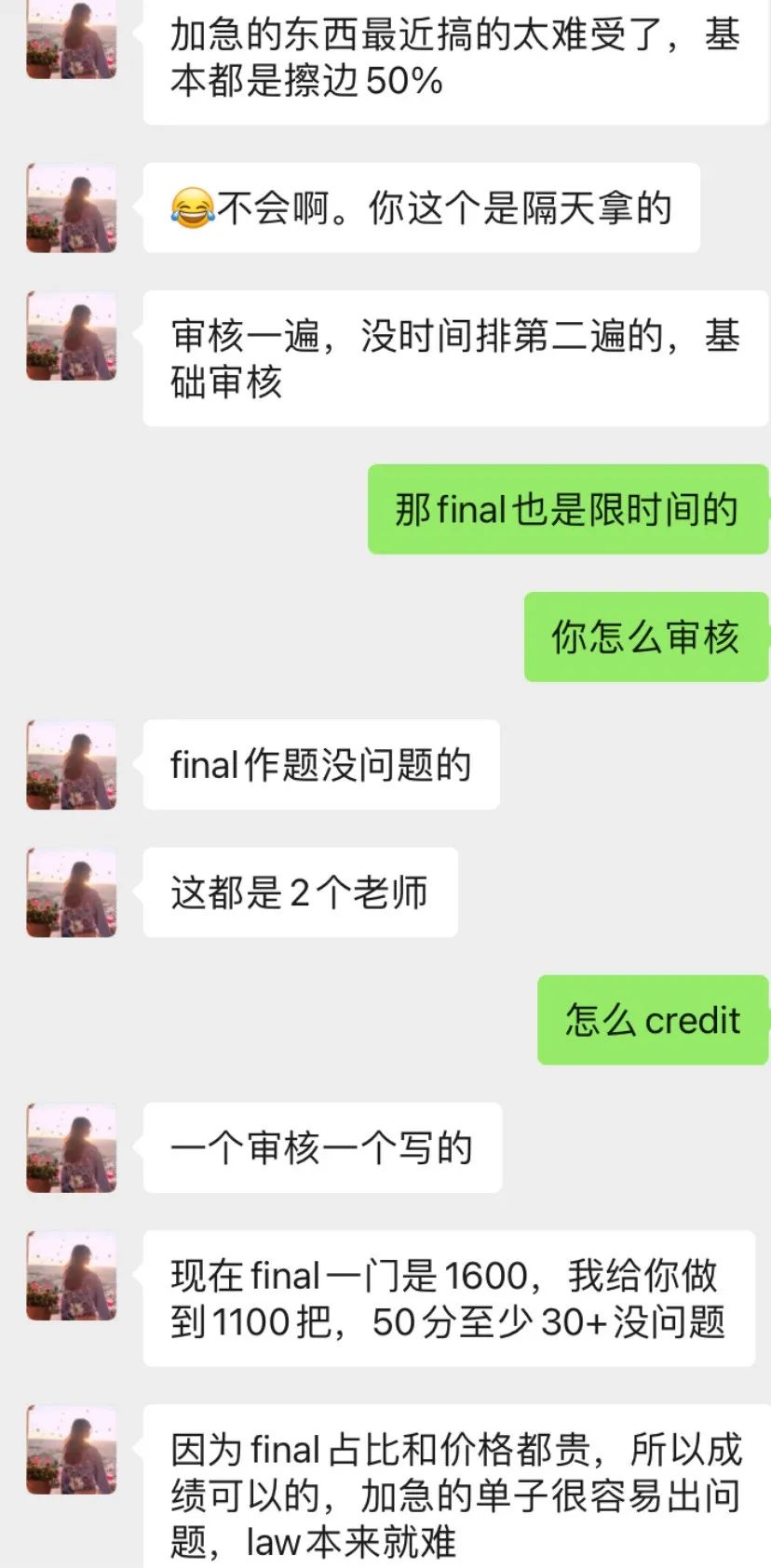
Task: Open profile picture beside '这都是2个老师'
Action: coord(72,891)
